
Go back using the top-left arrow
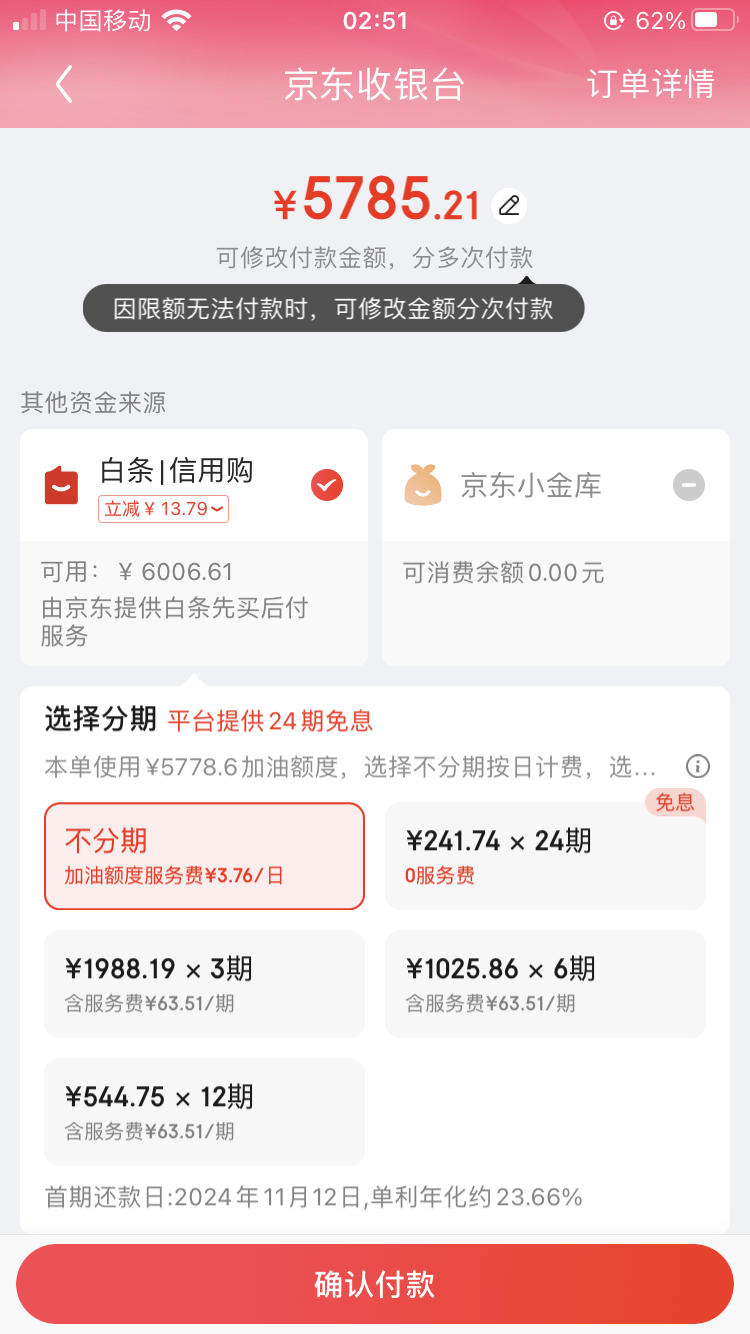tap(64, 84)
